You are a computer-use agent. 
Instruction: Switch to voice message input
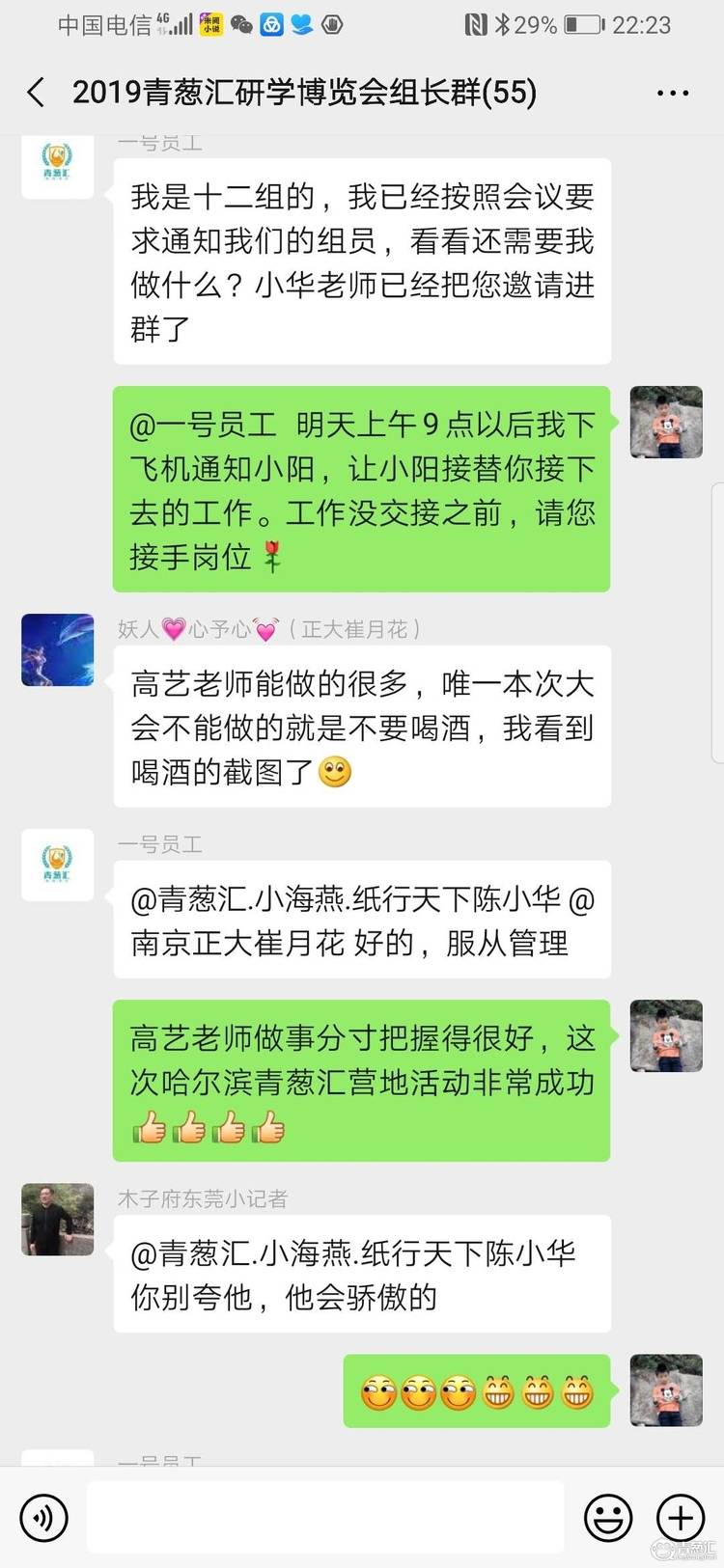pyautogui.click(x=43, y=1518)
